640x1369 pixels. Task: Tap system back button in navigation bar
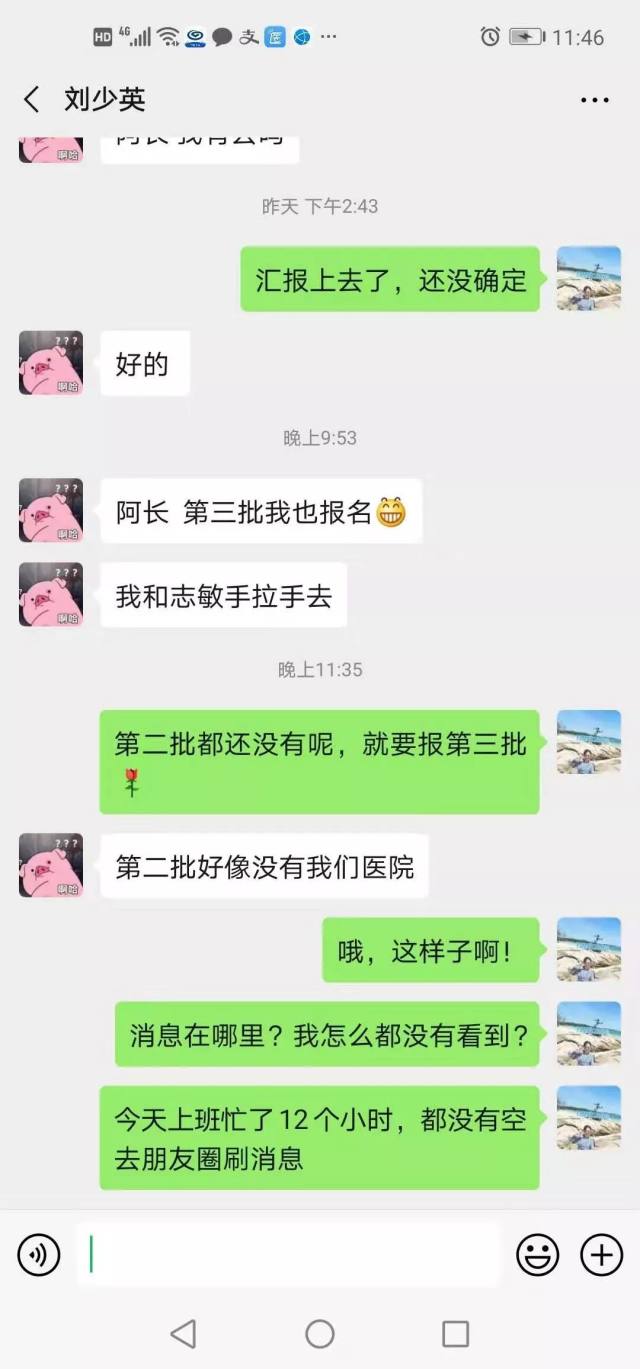point(183,1333)
